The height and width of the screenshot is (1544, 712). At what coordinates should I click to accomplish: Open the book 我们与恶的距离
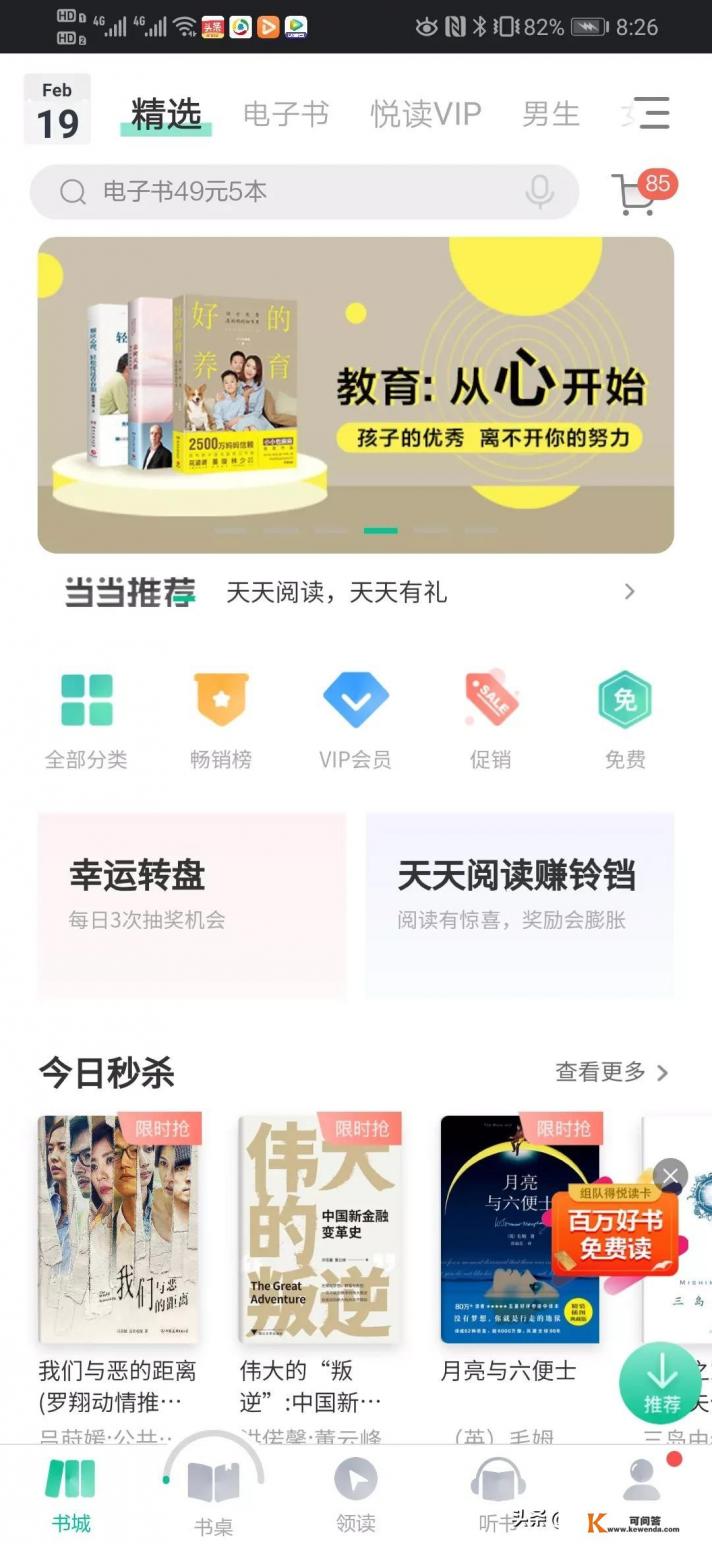[118, 1229]
